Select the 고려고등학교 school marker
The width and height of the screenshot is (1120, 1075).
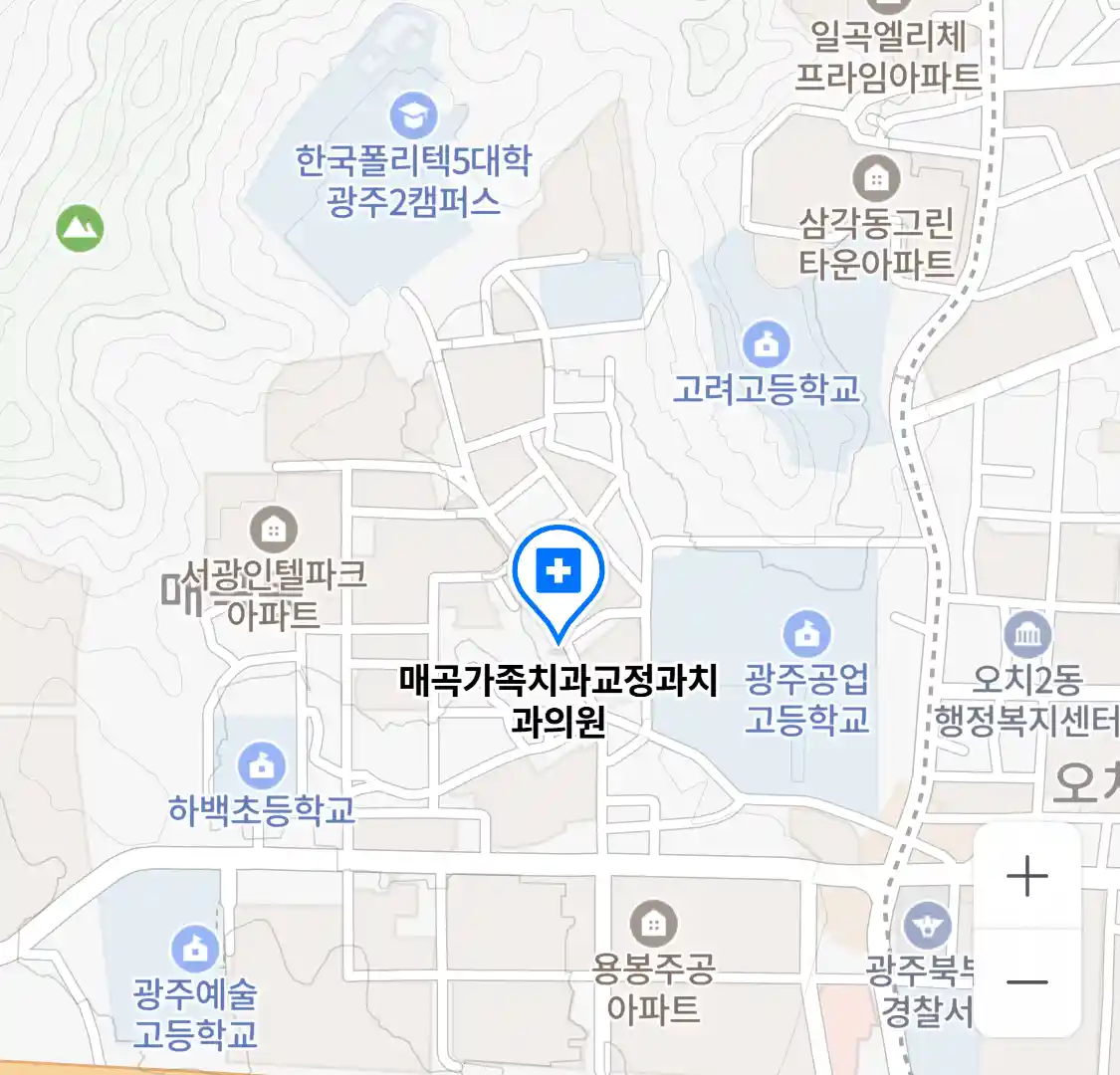[x=766, y=345]
